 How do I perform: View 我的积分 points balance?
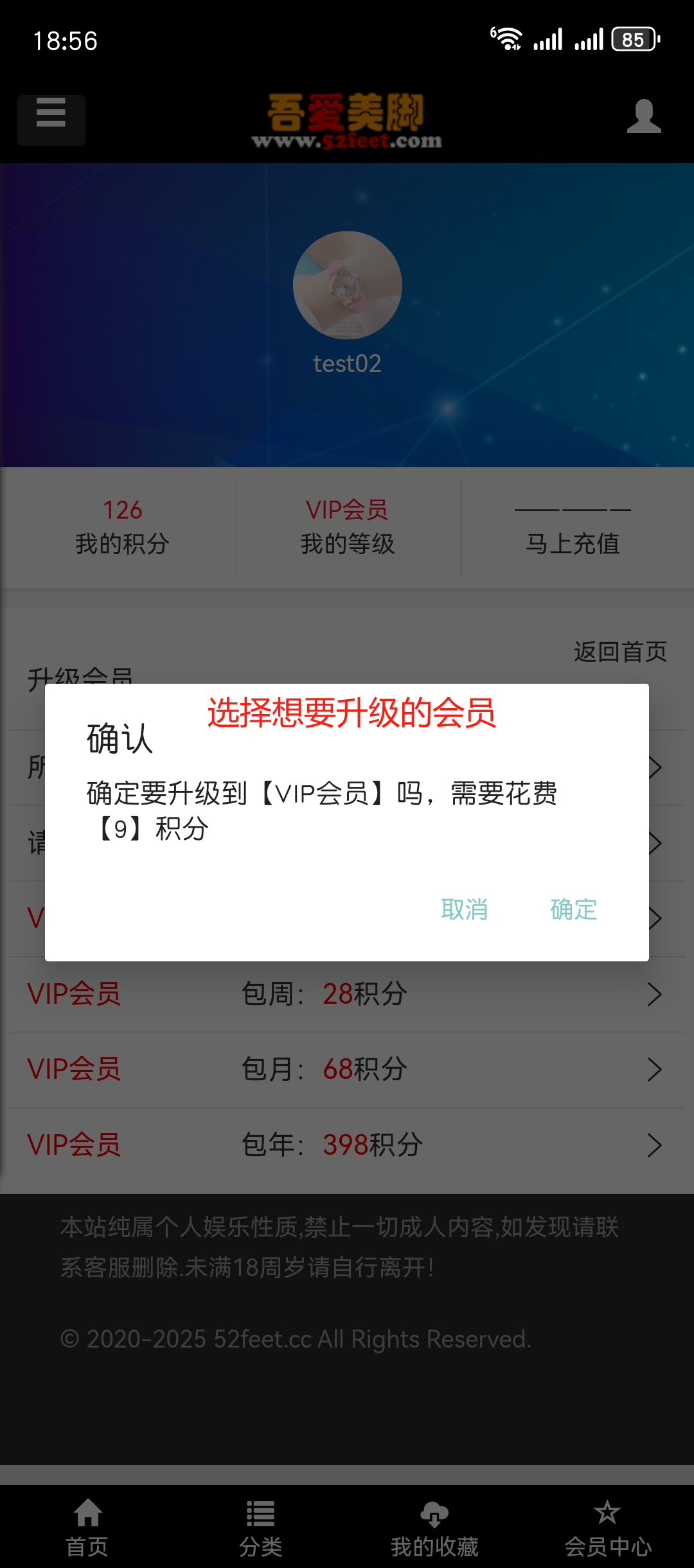click(x=122, y=528)
